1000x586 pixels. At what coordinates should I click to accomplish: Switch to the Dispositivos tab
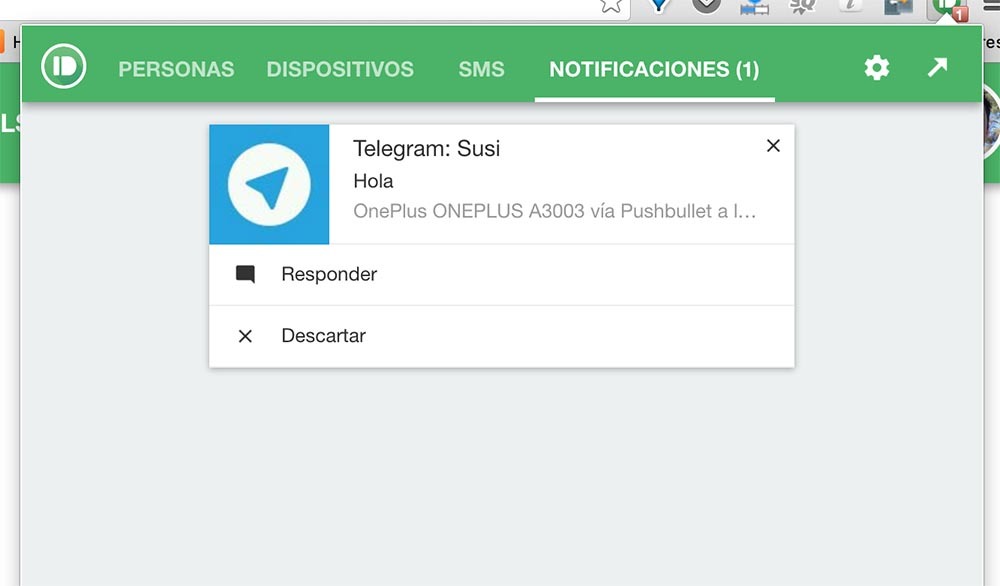pos(340,69)
